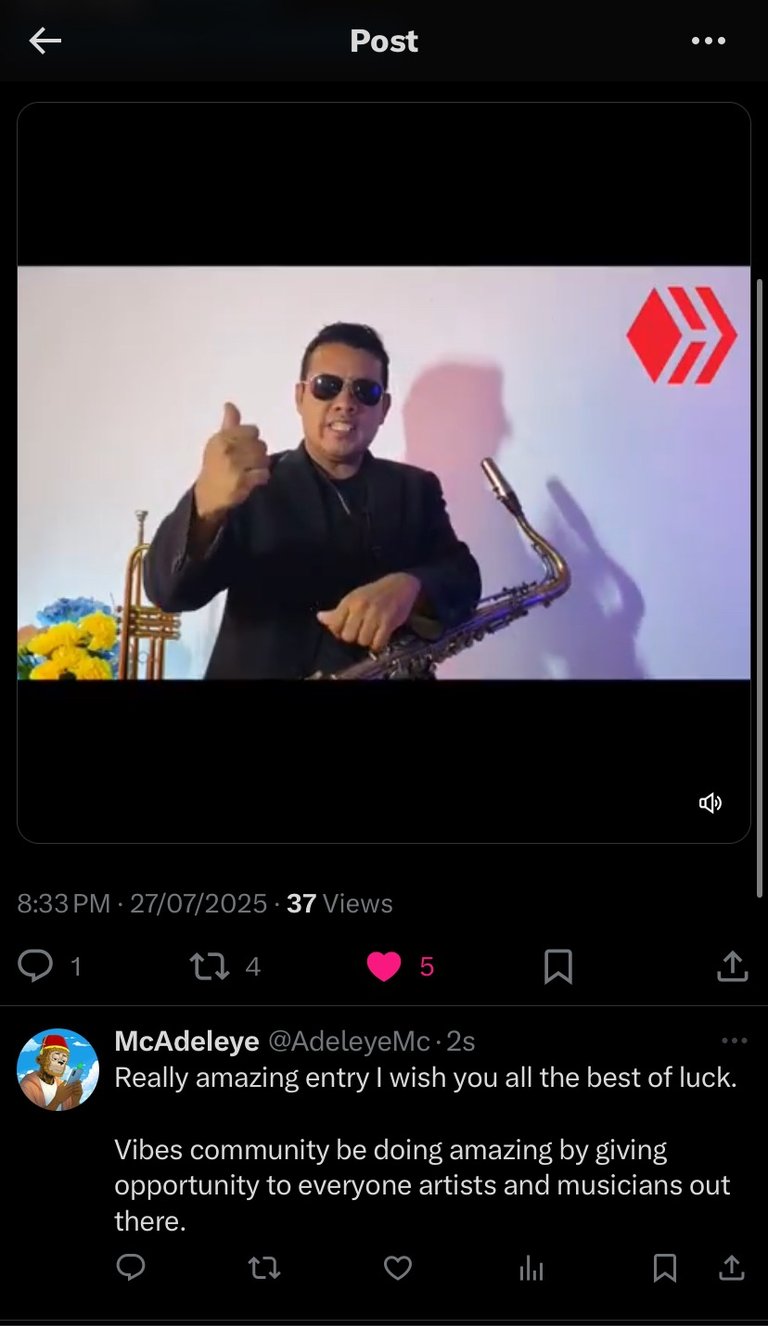
Task: Open the post overflow menu at top
Action: point(708,41)
